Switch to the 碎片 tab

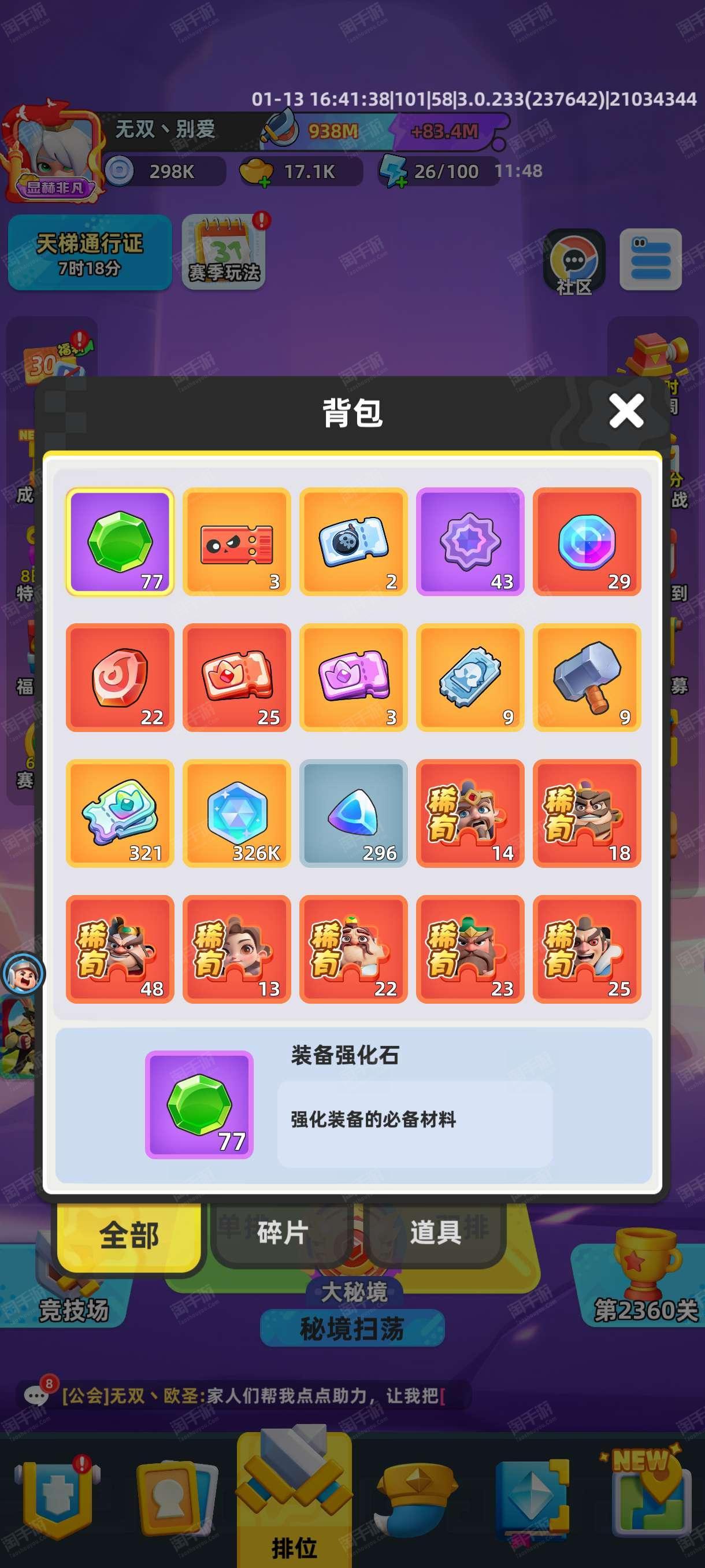point(282,1233)
